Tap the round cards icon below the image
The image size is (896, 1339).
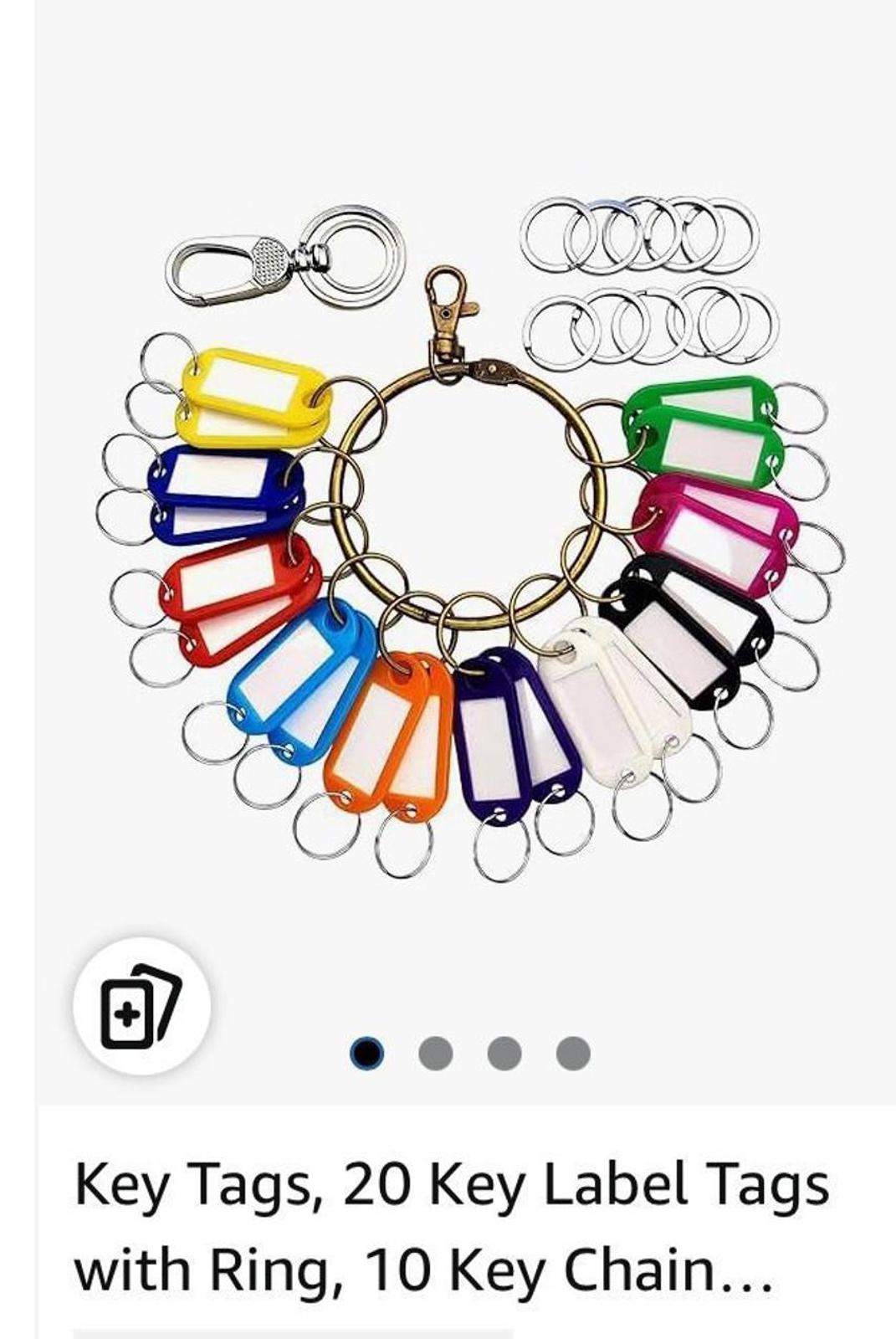pos(141,1006)
